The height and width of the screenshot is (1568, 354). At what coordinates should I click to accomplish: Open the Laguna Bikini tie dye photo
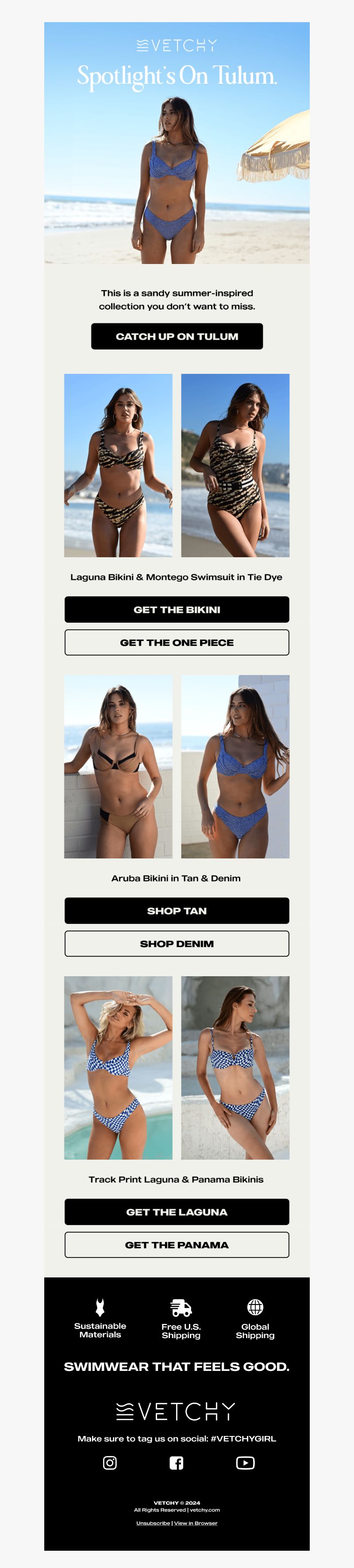[x=118, y=465]
